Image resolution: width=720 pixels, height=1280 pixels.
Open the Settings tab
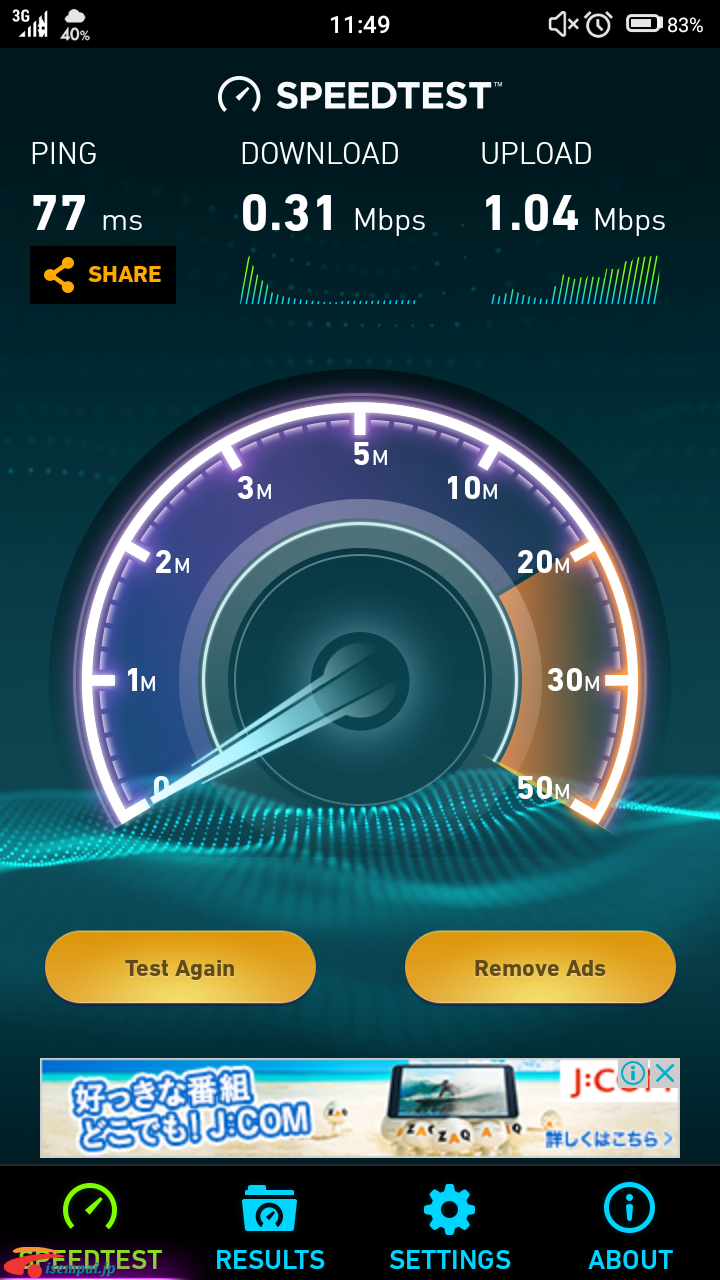(450, 1225)
